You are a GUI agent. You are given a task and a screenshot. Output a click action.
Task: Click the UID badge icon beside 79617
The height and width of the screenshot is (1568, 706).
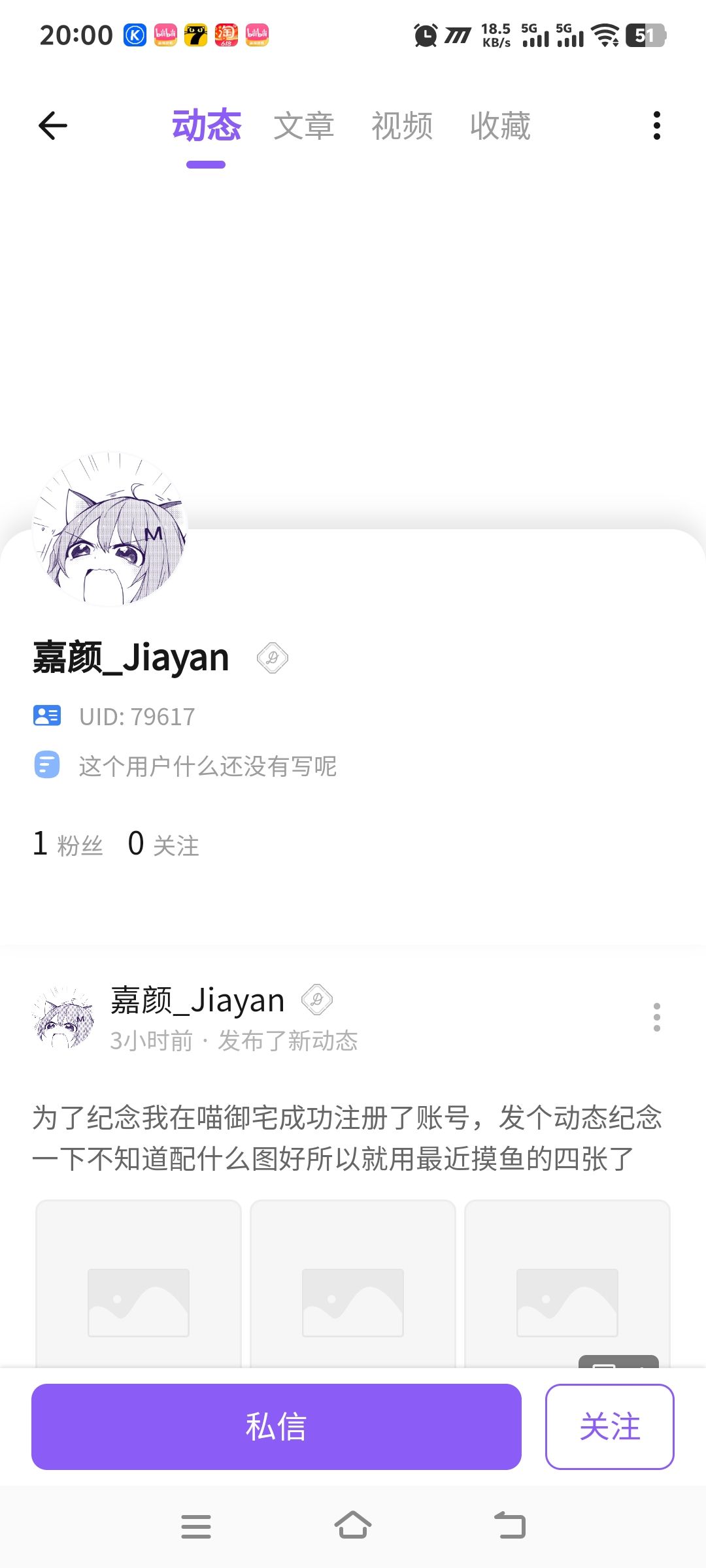pyautogui.click(x=46, y=716)
